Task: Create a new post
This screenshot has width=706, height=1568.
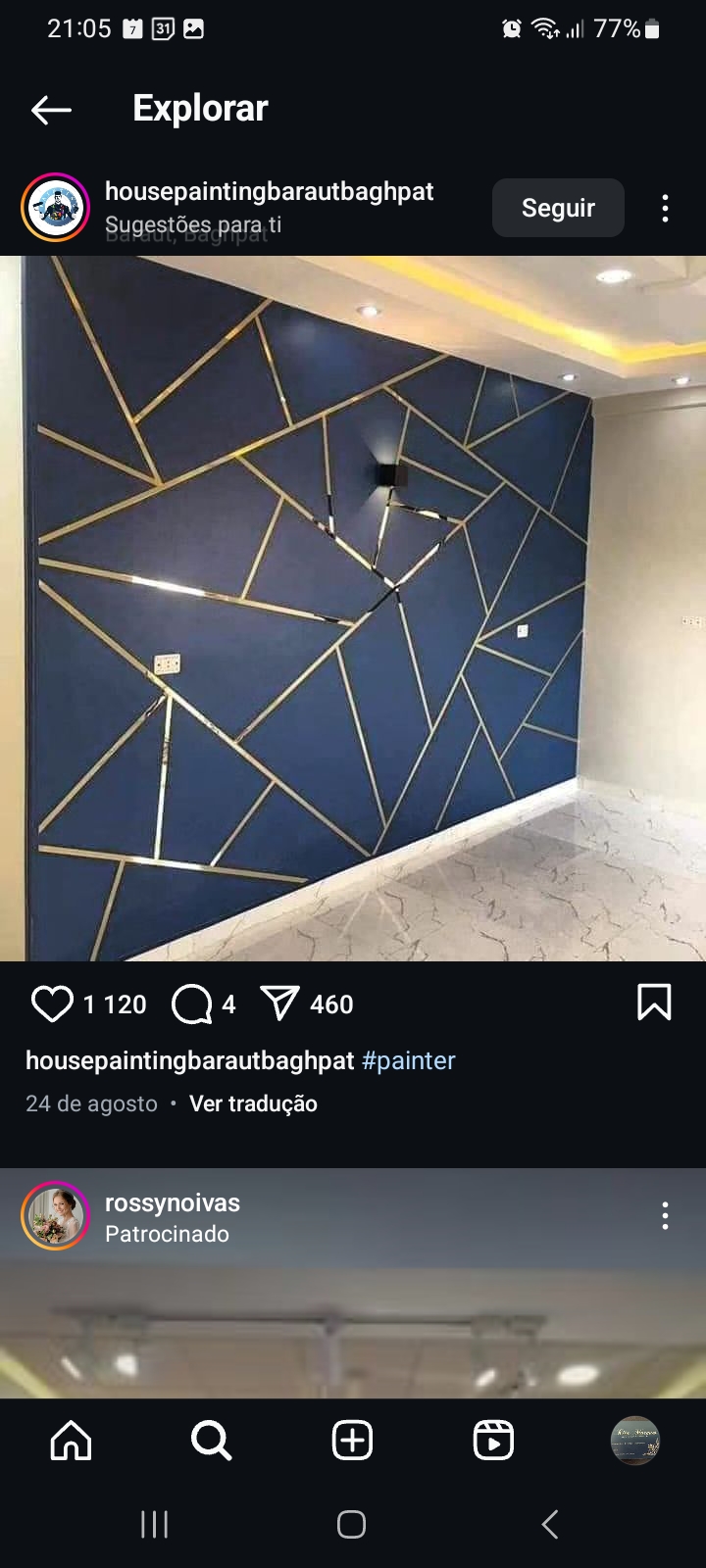Action: 352,1441
